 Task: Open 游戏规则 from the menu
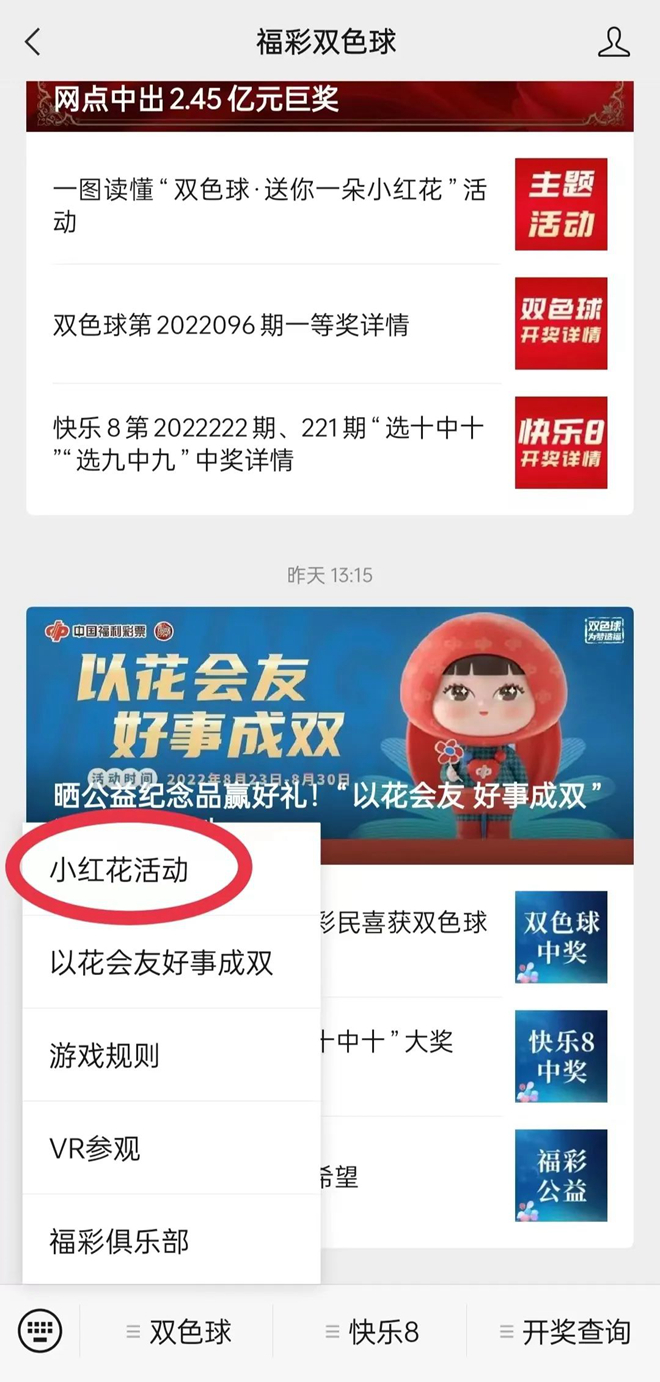[x=105, y=1055]
